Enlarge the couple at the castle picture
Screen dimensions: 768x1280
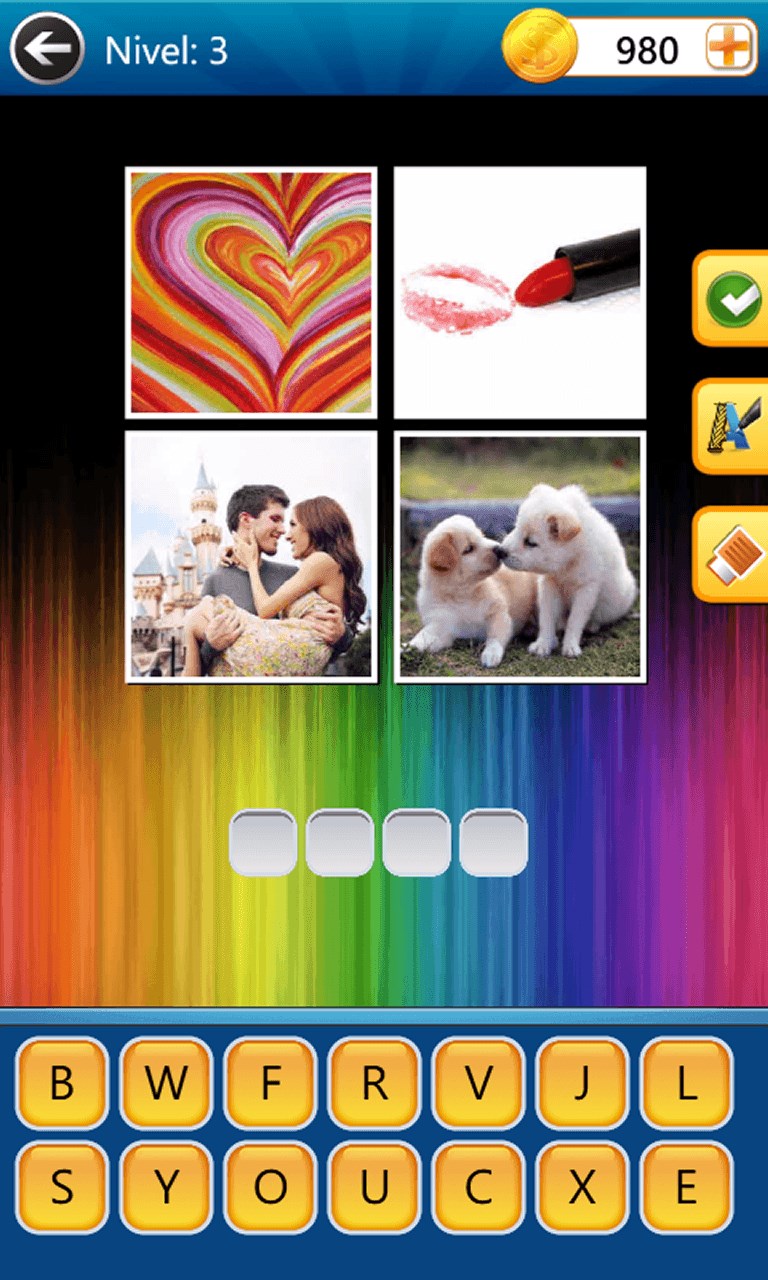[x=251, y=557]
